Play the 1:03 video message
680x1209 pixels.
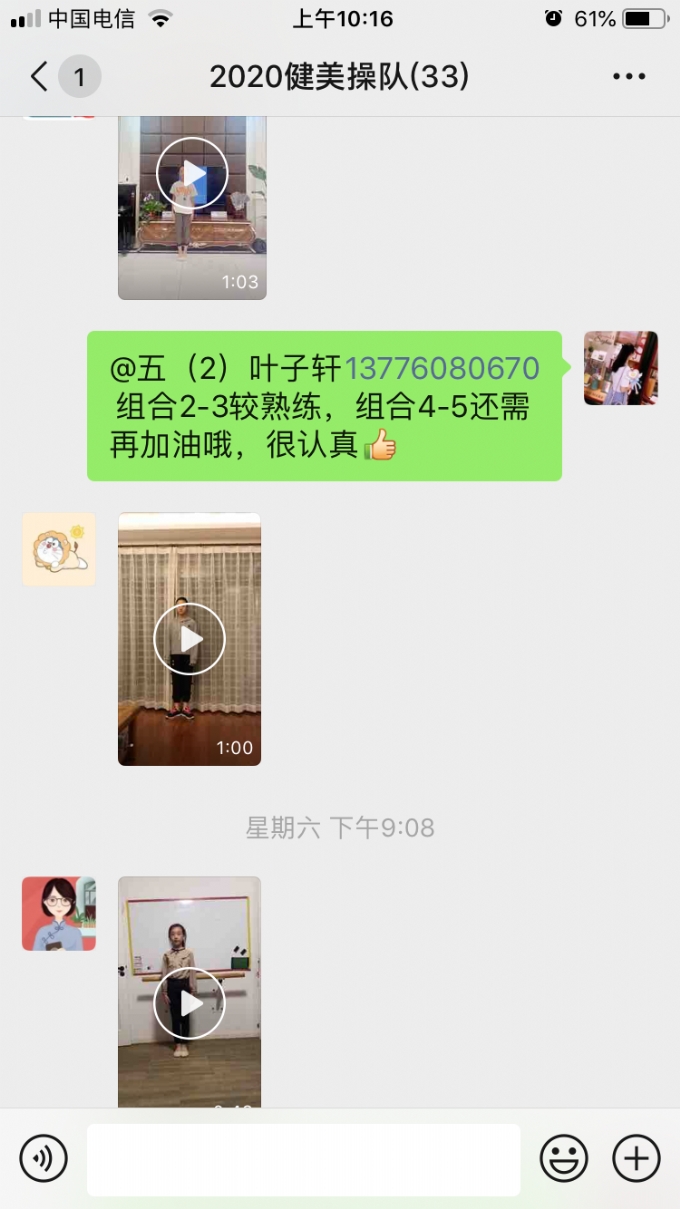click(192, 207)
